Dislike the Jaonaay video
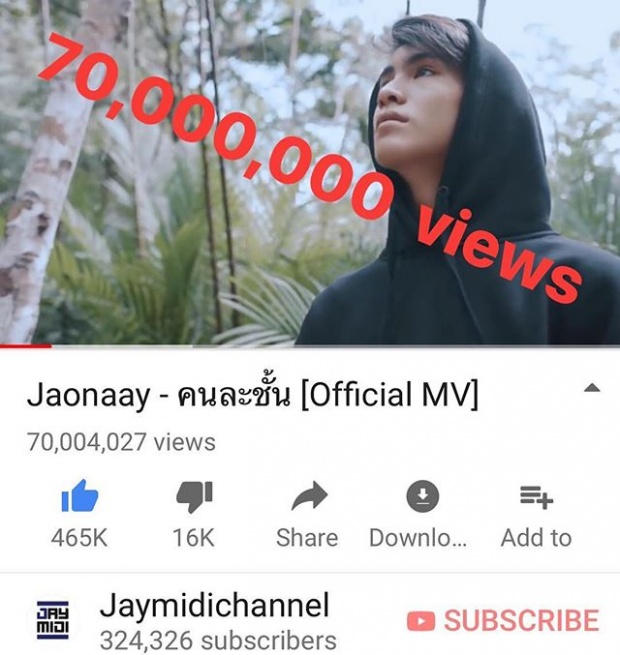This screenshot has width=620, height=655. coord(193,497)
